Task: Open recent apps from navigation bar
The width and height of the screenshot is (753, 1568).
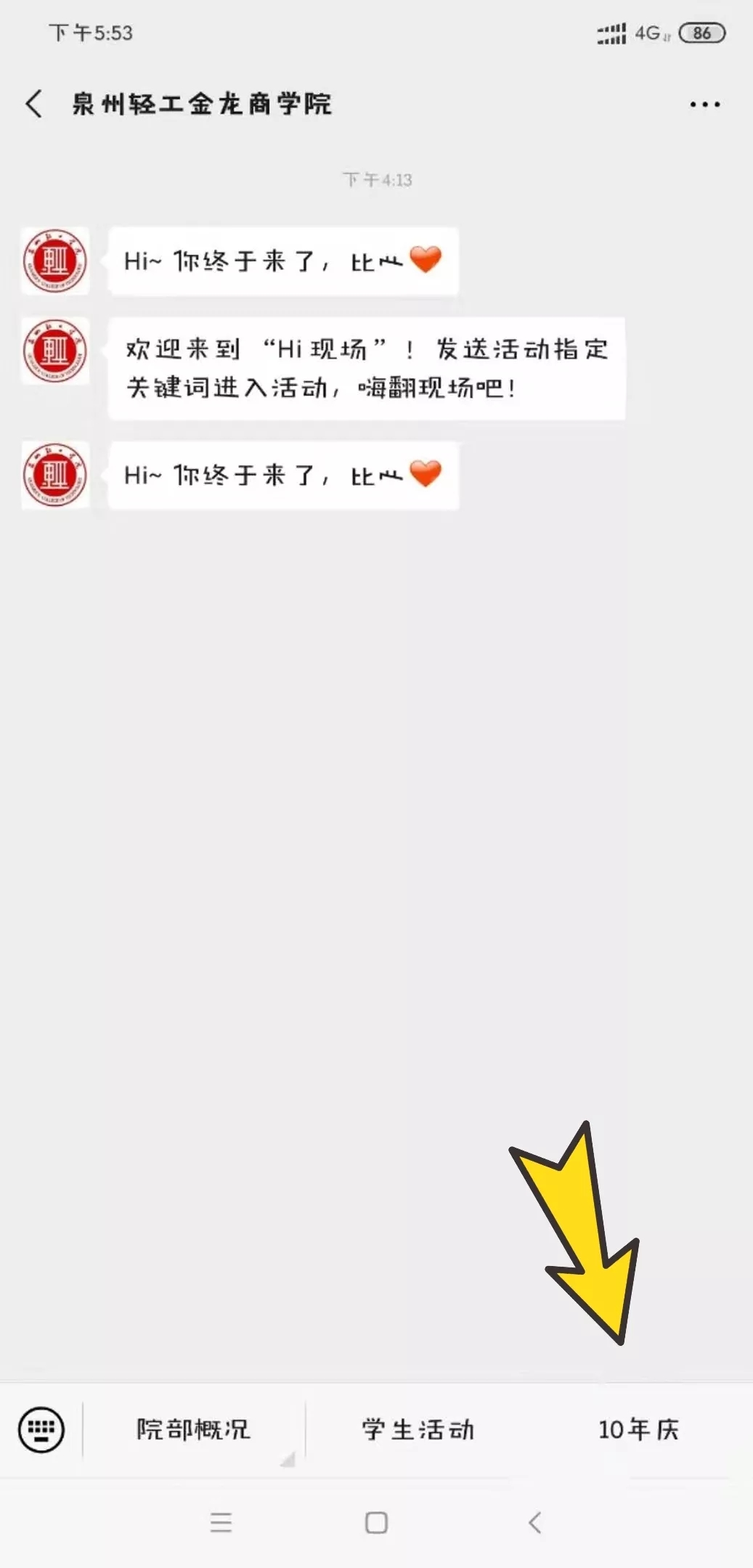Action: [x=221, y=1522]
